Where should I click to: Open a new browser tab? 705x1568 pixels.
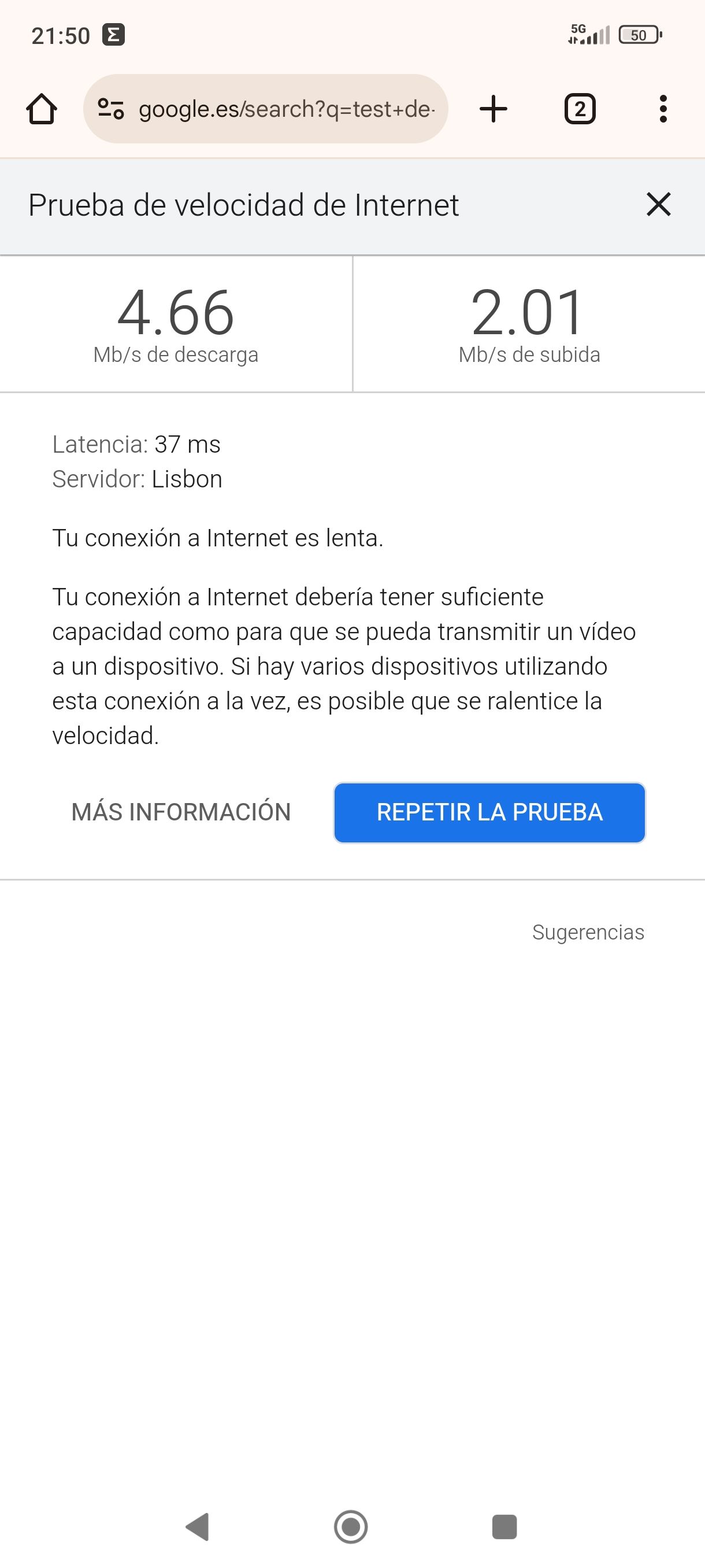[x=493, y=110]
